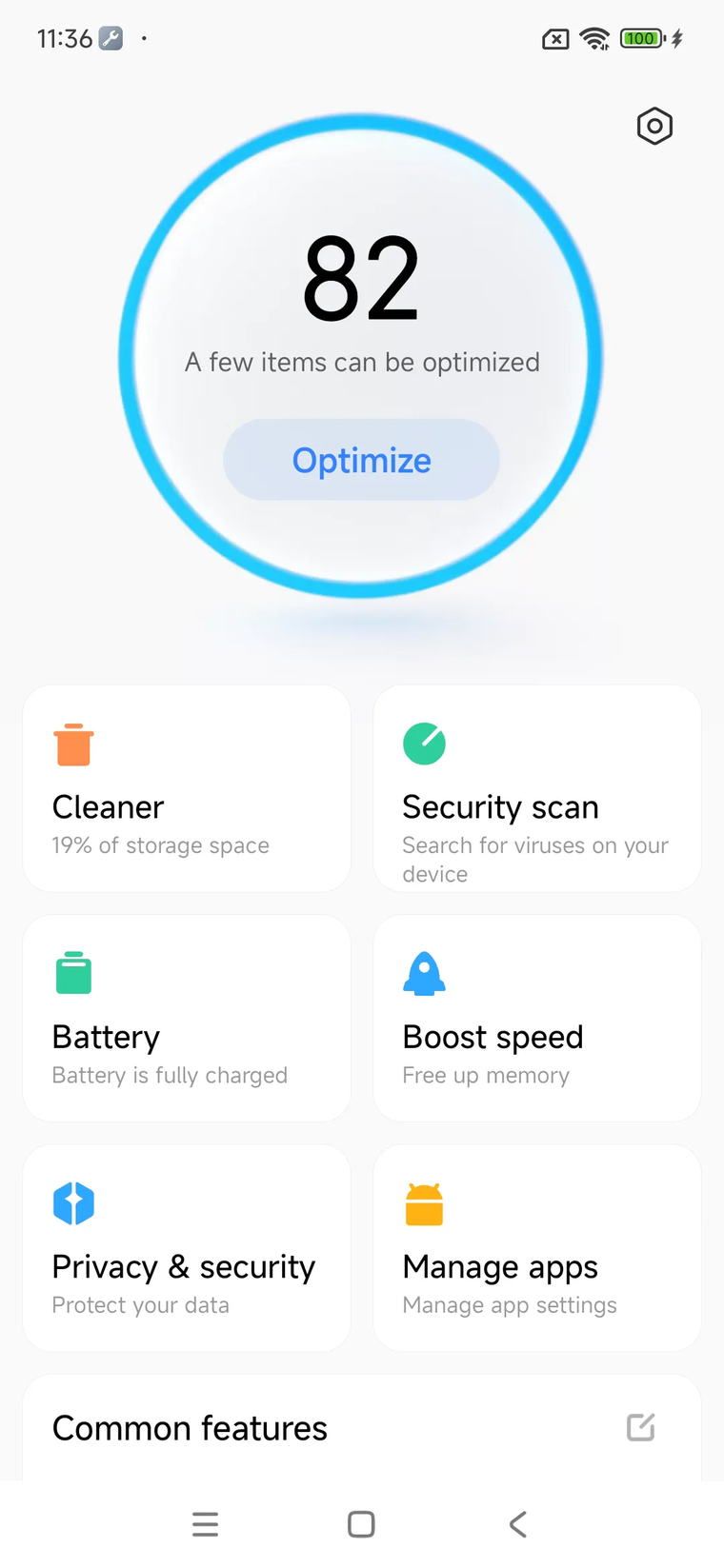Image resolution: width=724 pixels, height=1568 pixels.
Task: Open the Cleaner tool
Action: (x=108, y=806)
